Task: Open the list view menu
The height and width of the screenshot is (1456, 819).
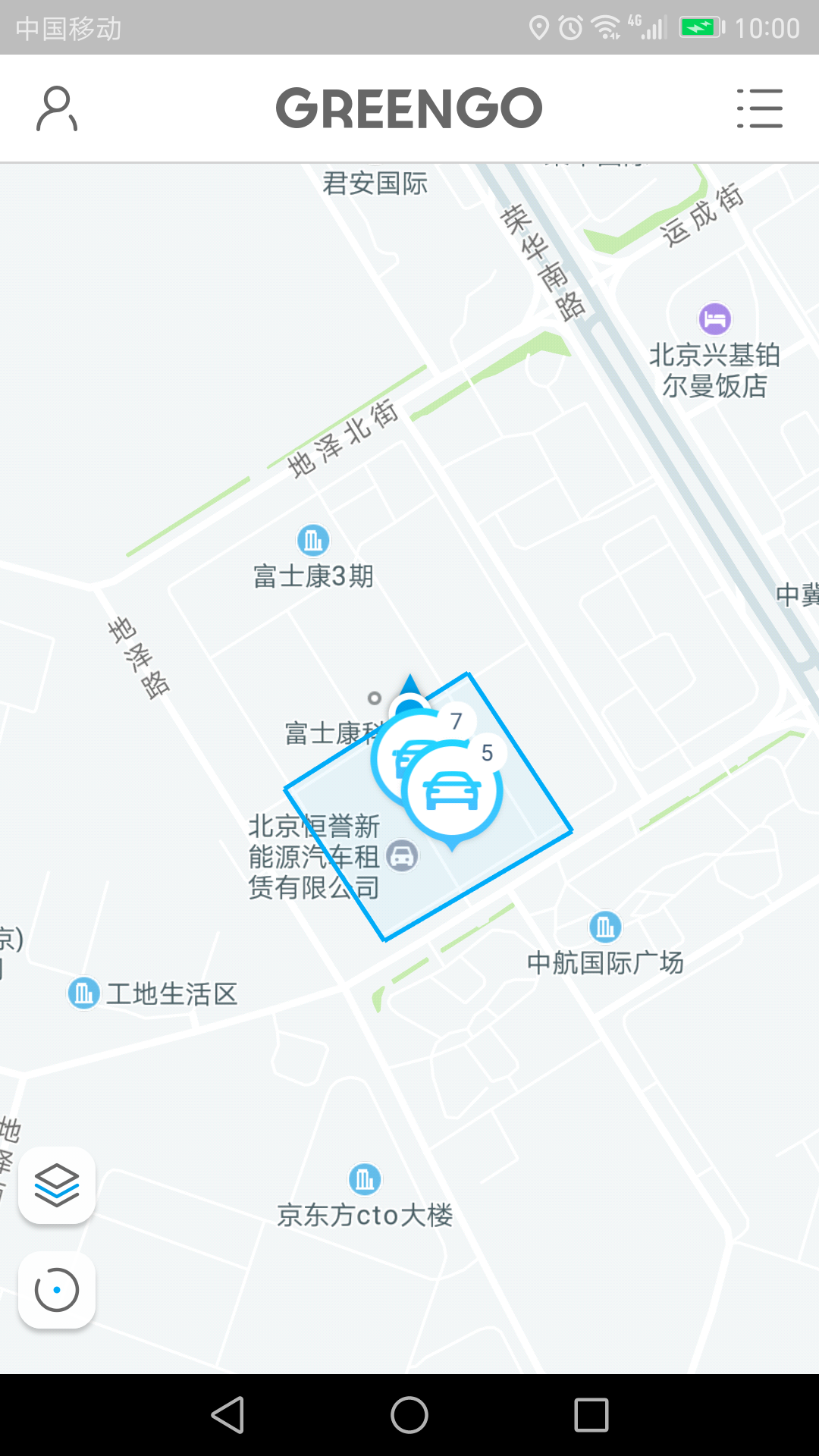Action: (759, 108)
